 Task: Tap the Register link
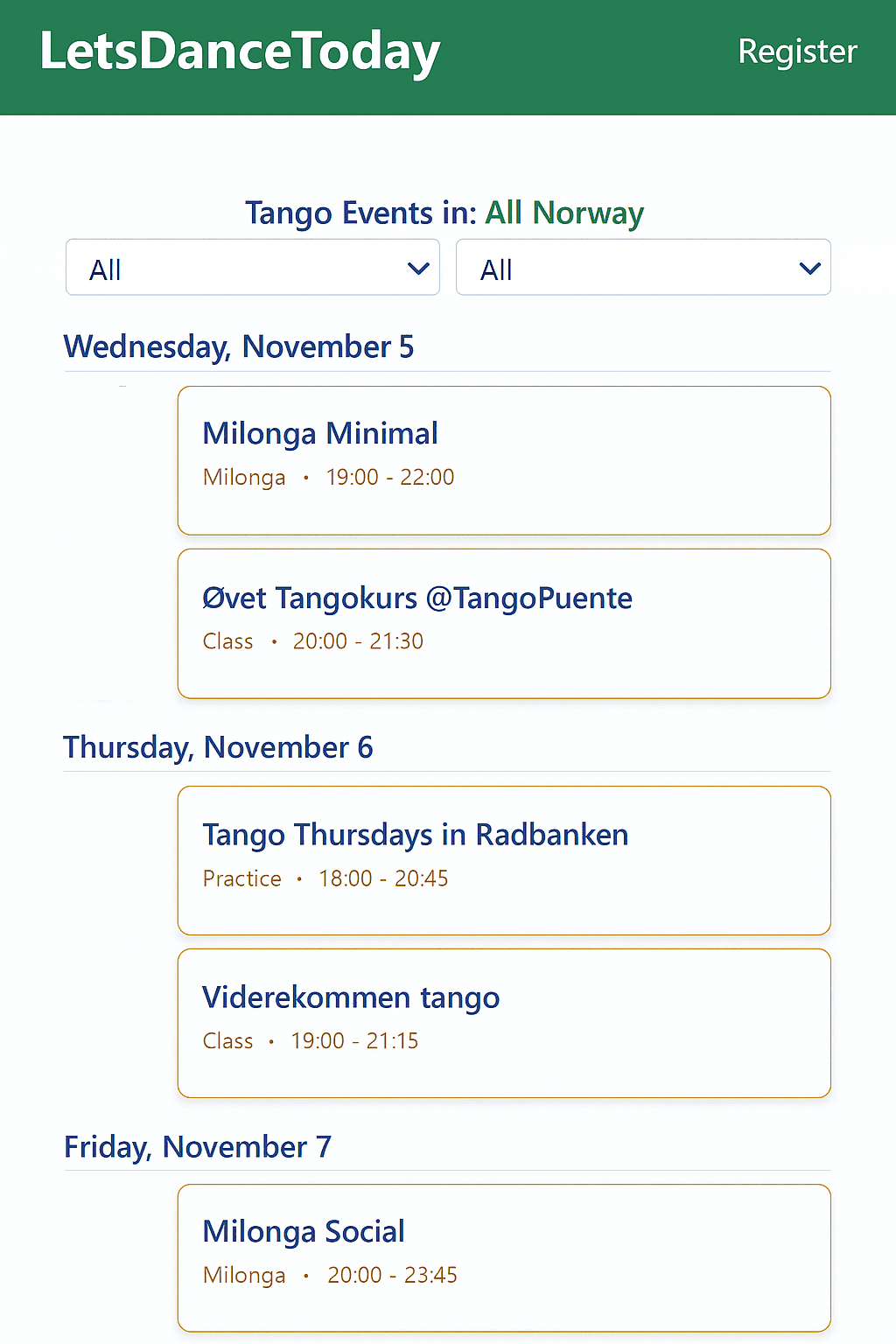[796, 52]
